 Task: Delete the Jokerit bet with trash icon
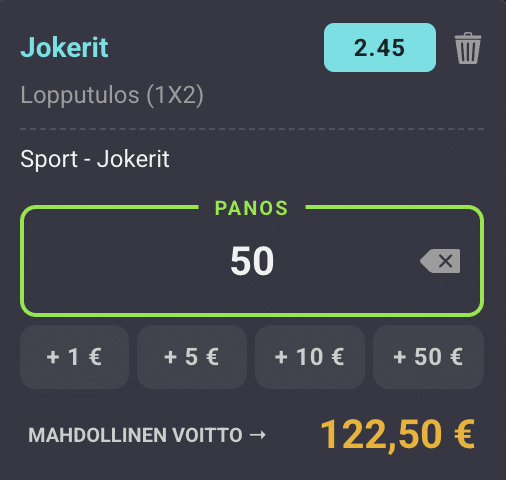(468, 48)
